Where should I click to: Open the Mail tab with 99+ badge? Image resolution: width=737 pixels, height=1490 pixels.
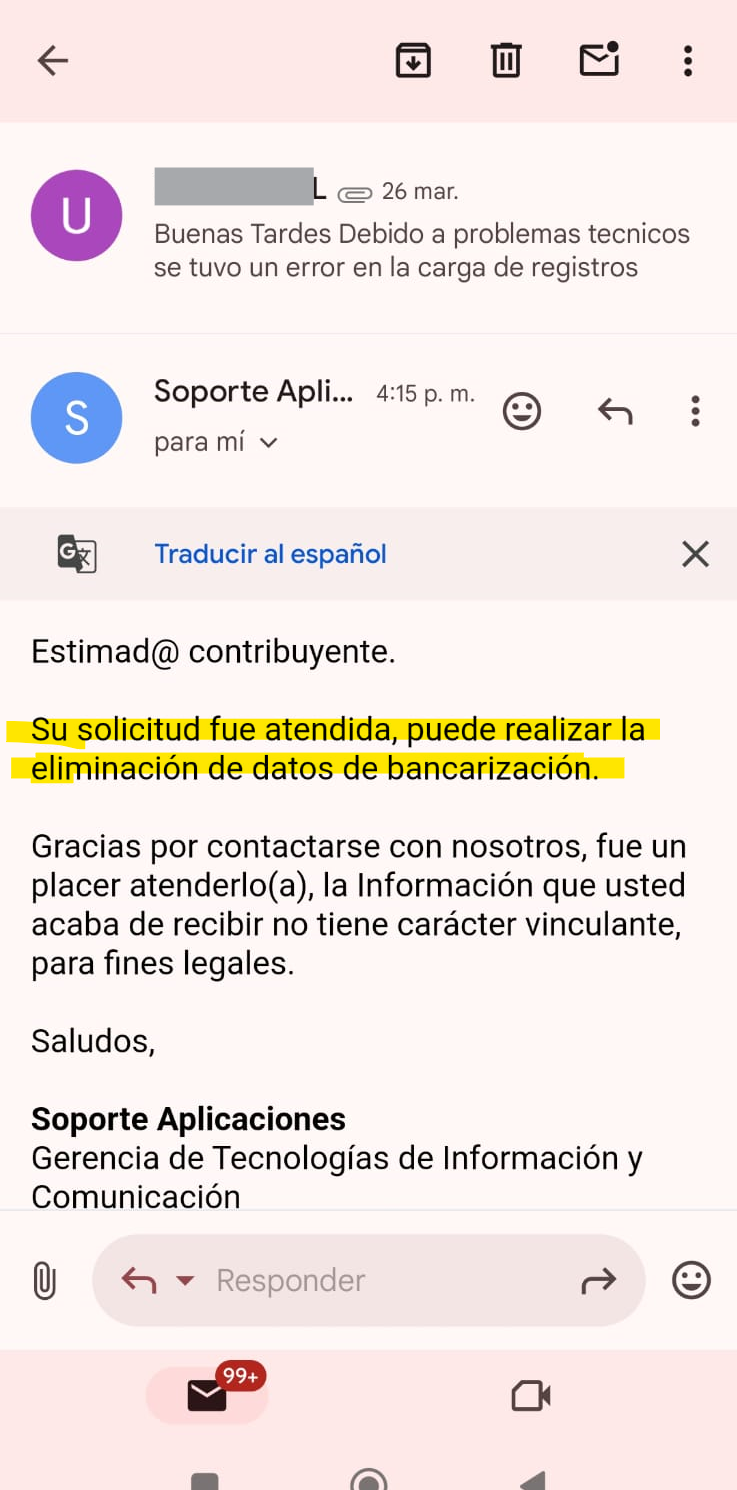coord(208,1395)
